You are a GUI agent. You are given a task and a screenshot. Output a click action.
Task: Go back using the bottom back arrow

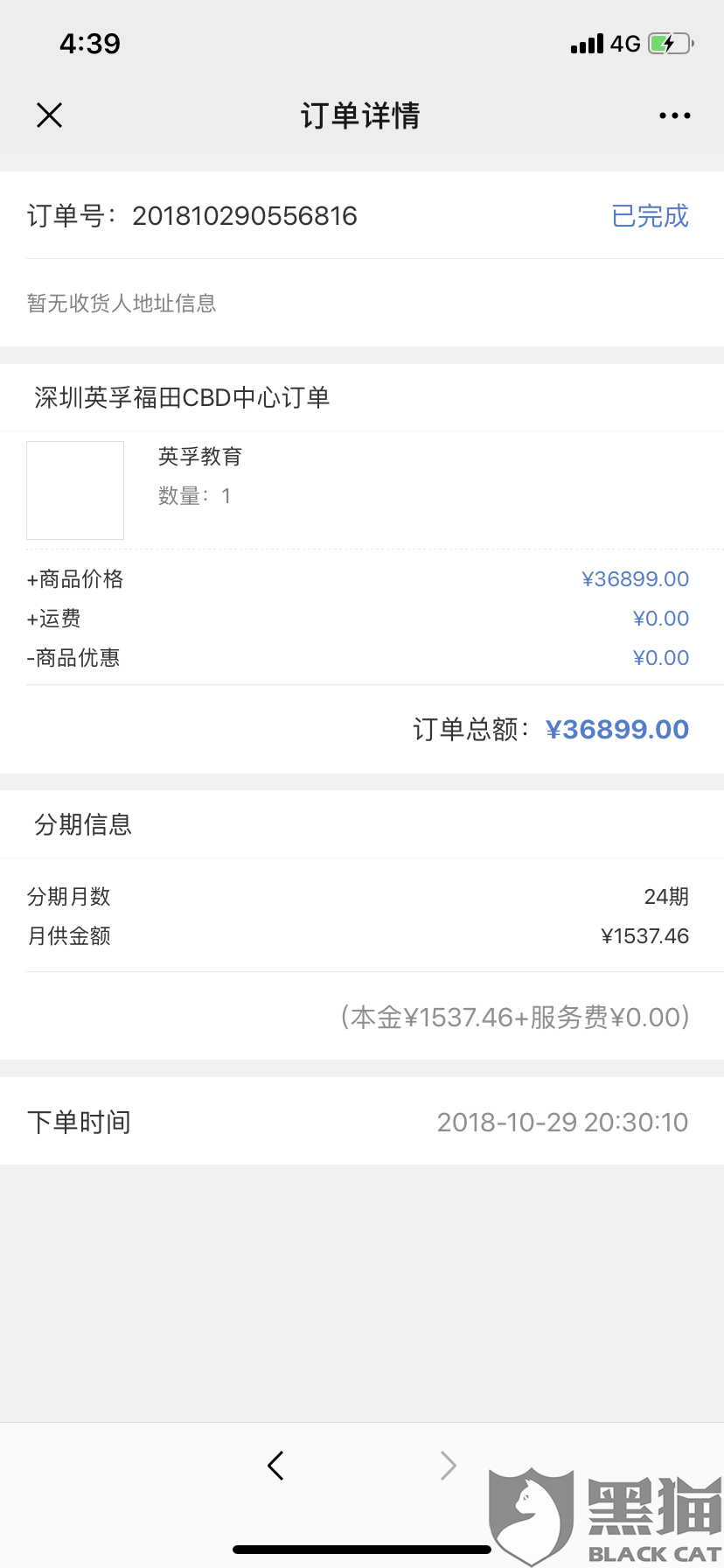pyautogui.click(x=275, y=1465)
